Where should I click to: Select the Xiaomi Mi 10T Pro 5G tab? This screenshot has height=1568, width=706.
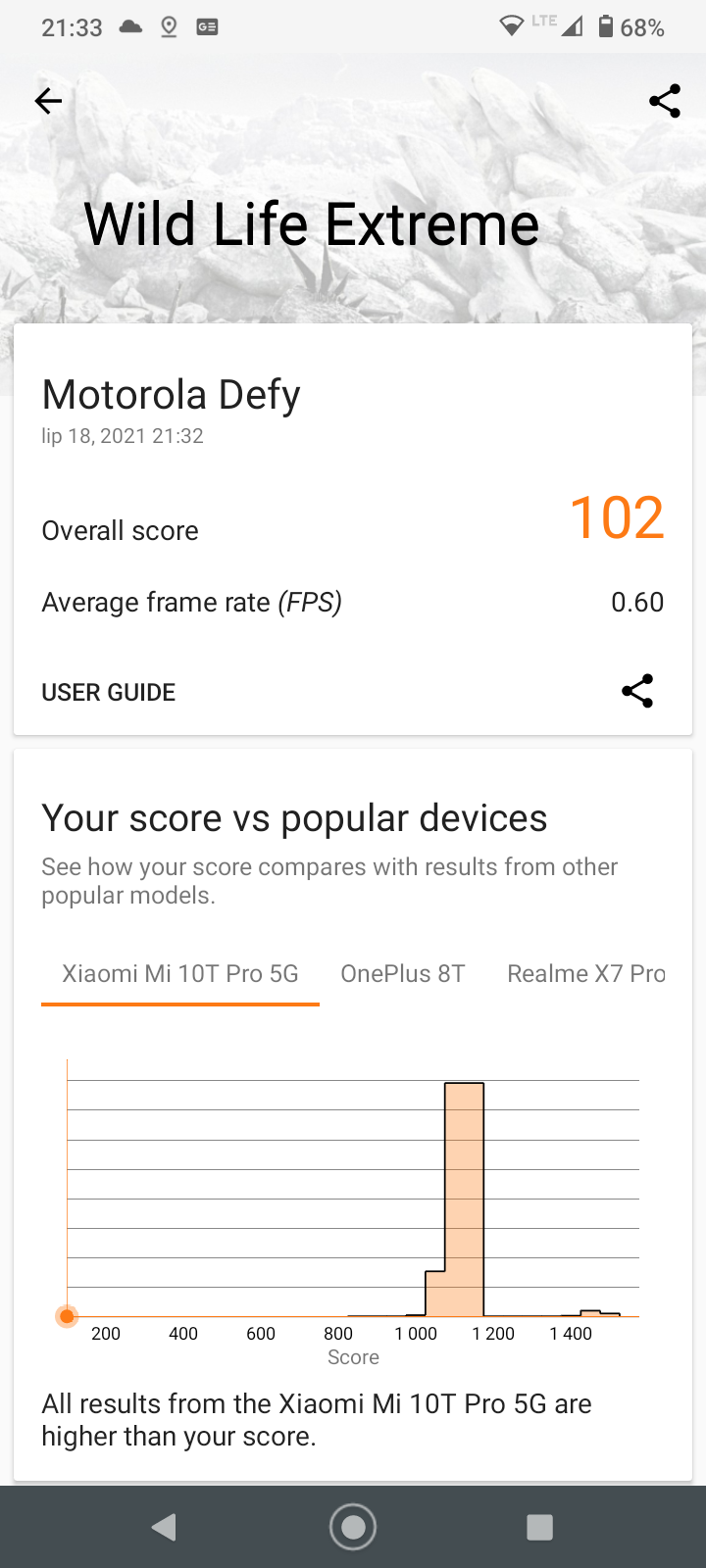tap(180, 974)
